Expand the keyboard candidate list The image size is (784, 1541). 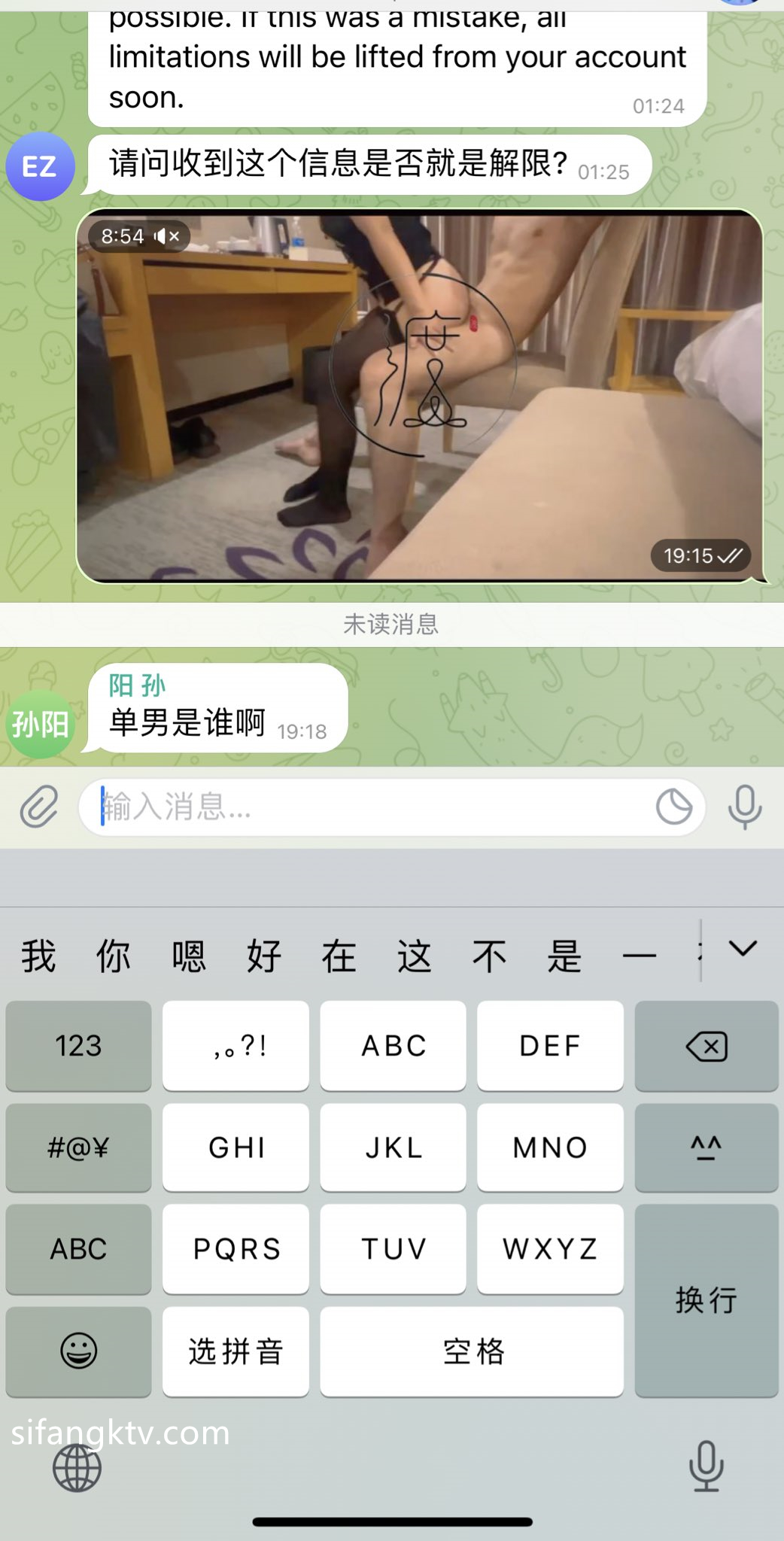[x=743, y=950]
